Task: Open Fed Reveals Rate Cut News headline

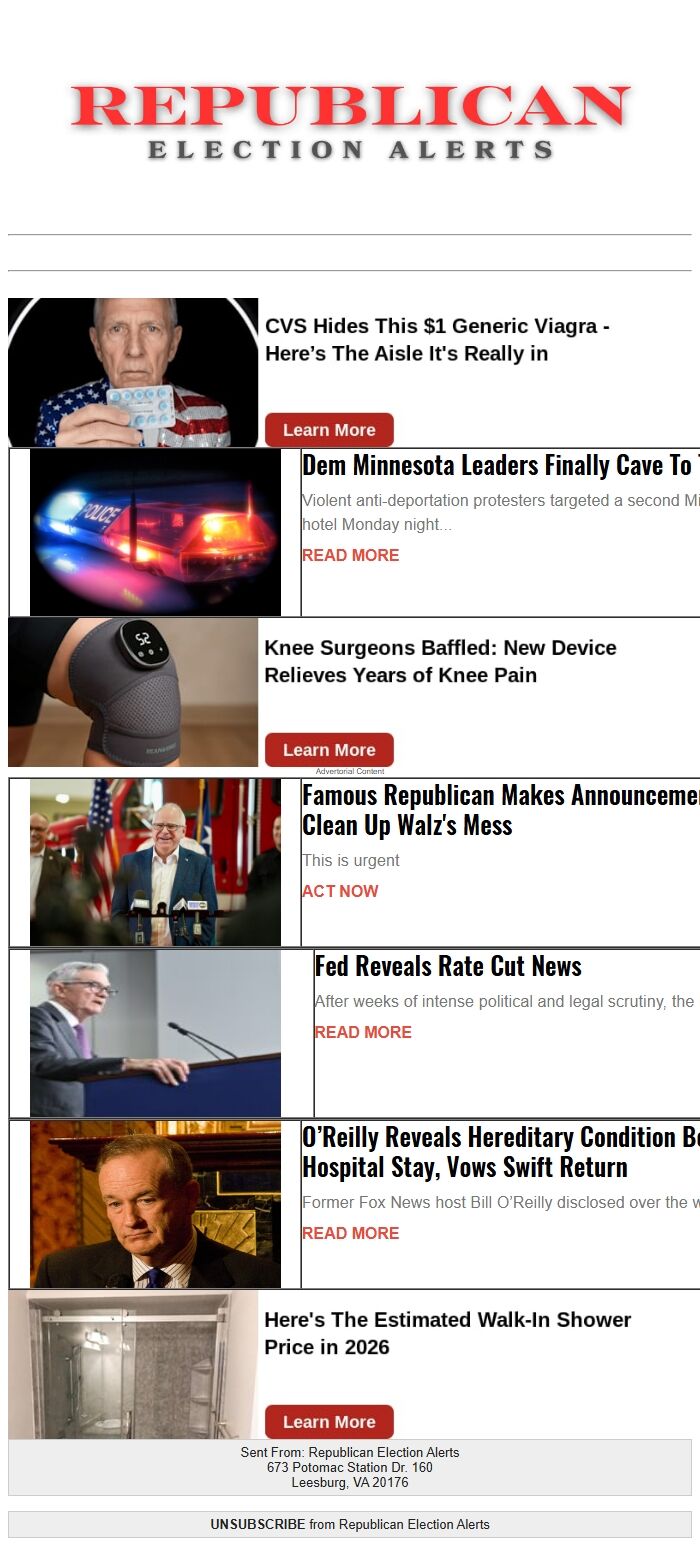Action: pyautogui.click(x=448, y=966)
